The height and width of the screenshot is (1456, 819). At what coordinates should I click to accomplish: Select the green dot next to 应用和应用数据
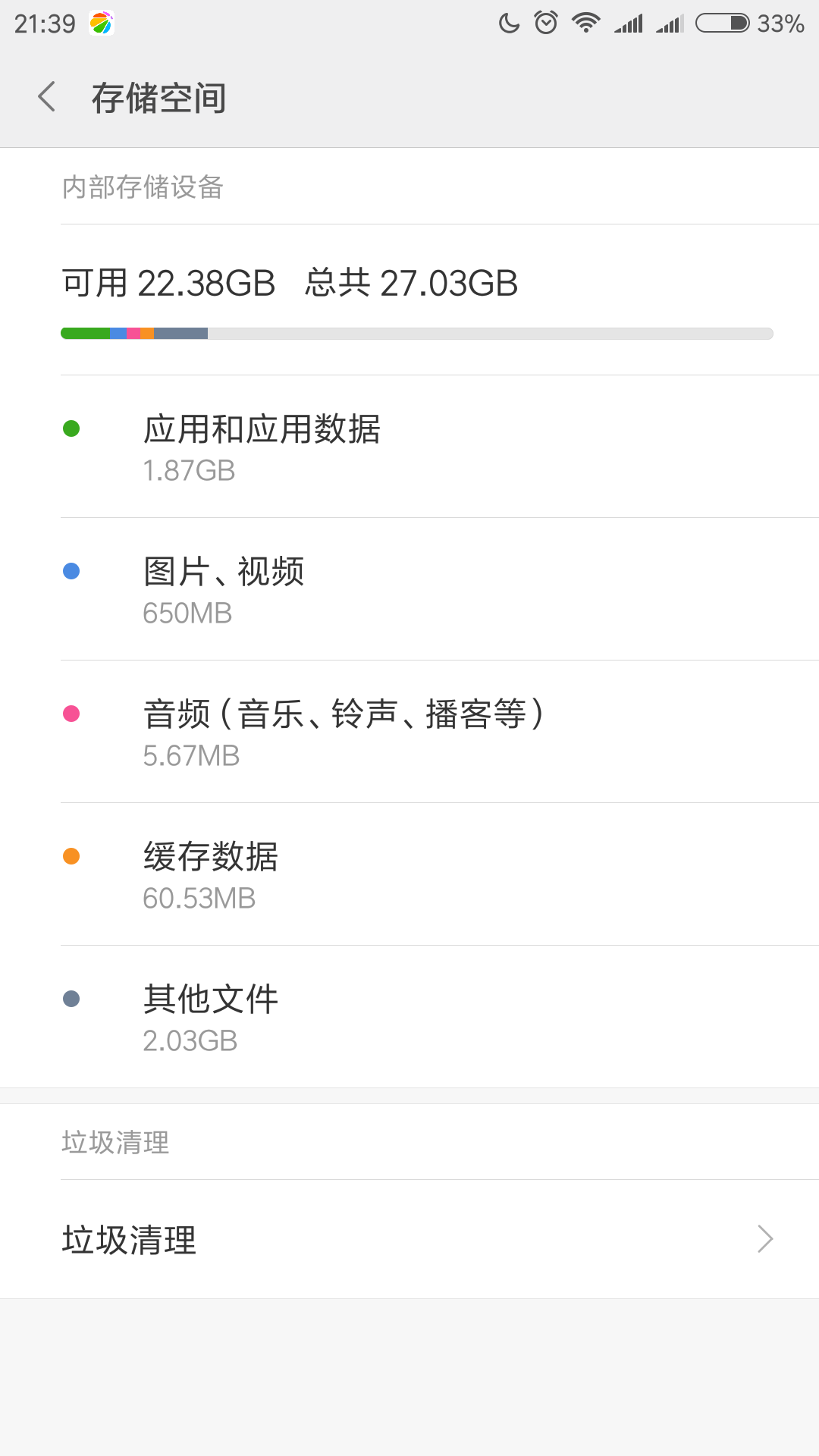(73, 428)
